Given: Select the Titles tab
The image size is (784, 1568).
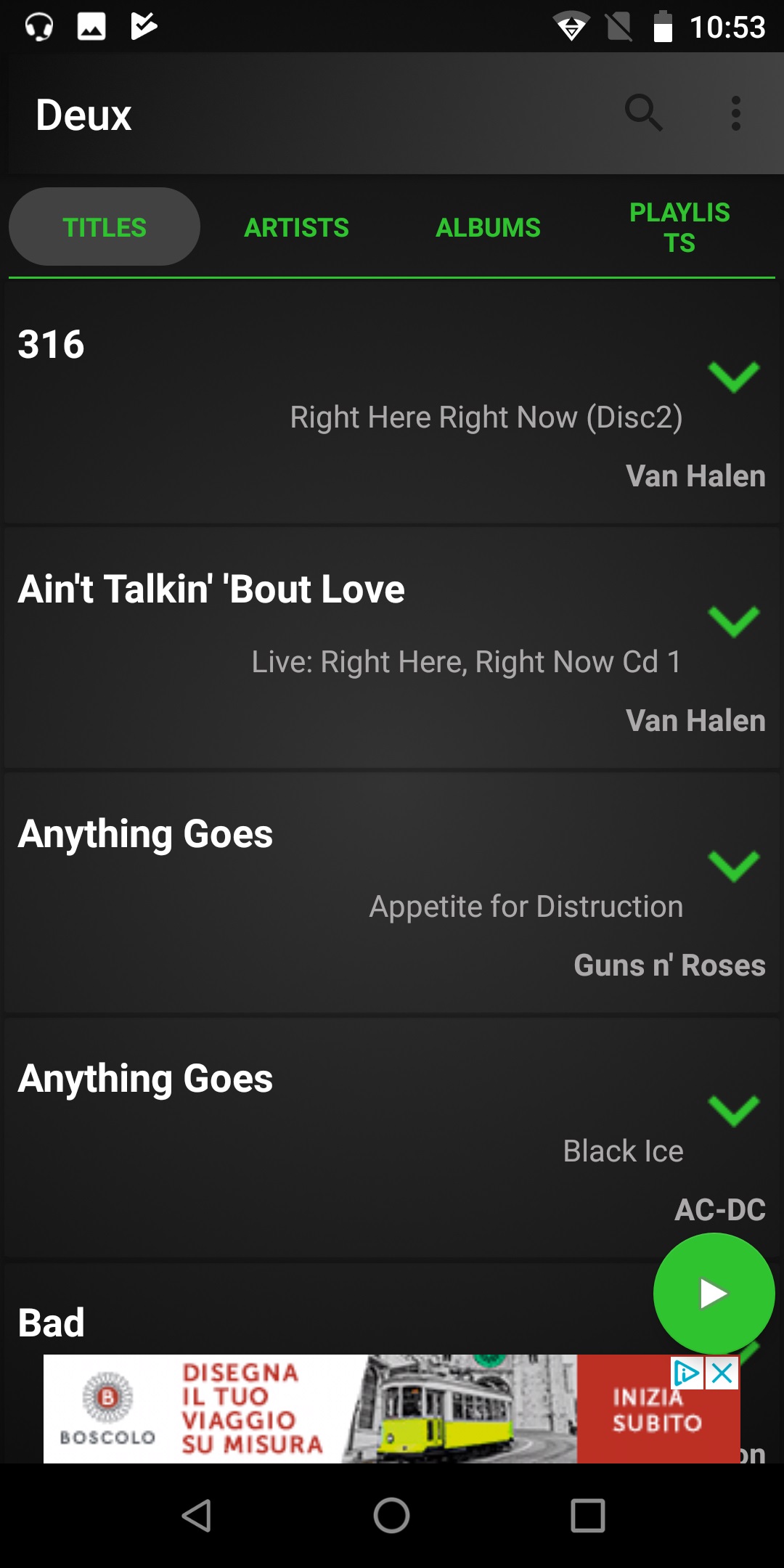Looking at the screenshot, I should (105, 227).
